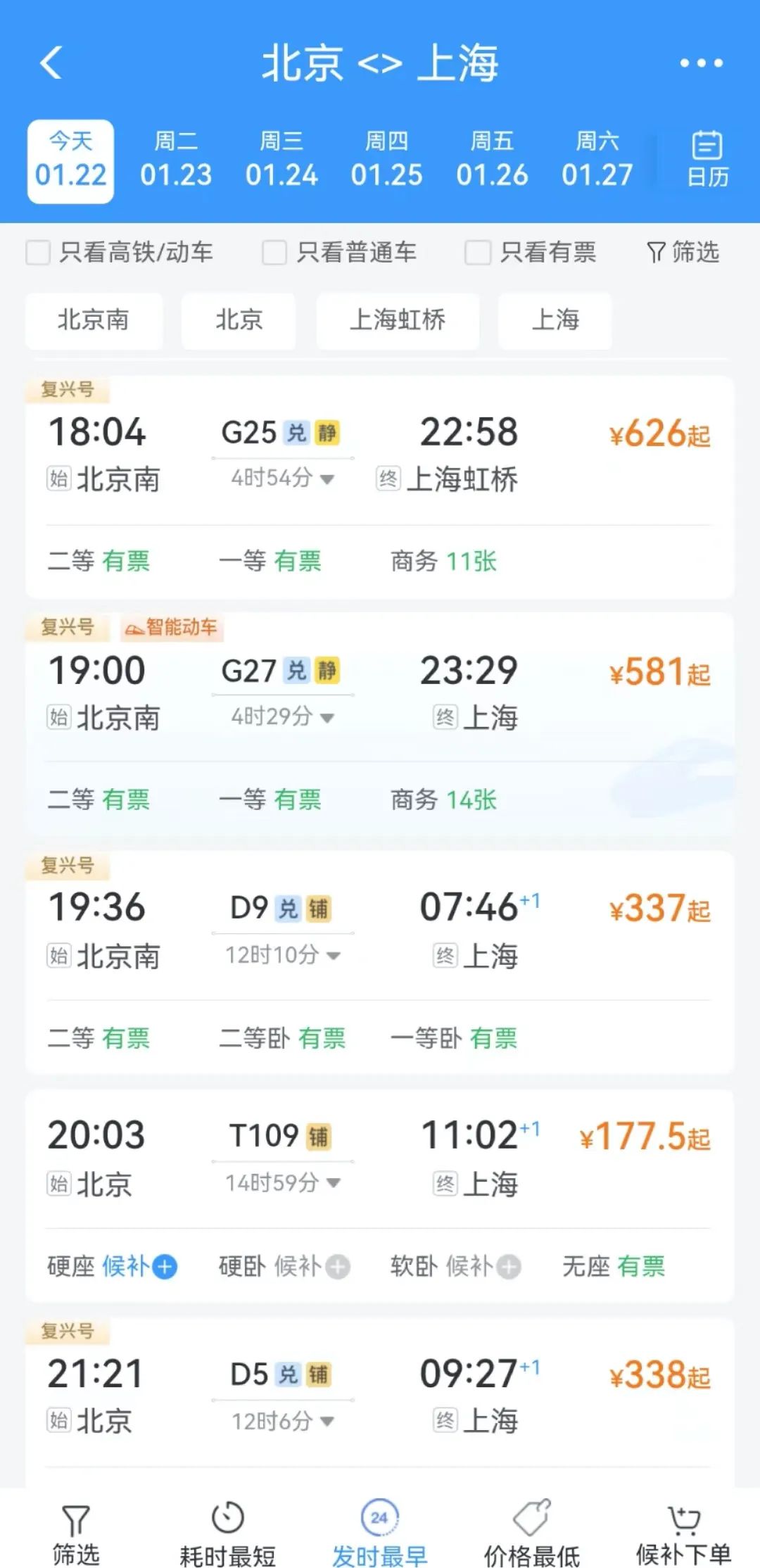The image size is (760, 1568).
Task: Choose 周六 01.27 as travel date
Action: point(597,161)
